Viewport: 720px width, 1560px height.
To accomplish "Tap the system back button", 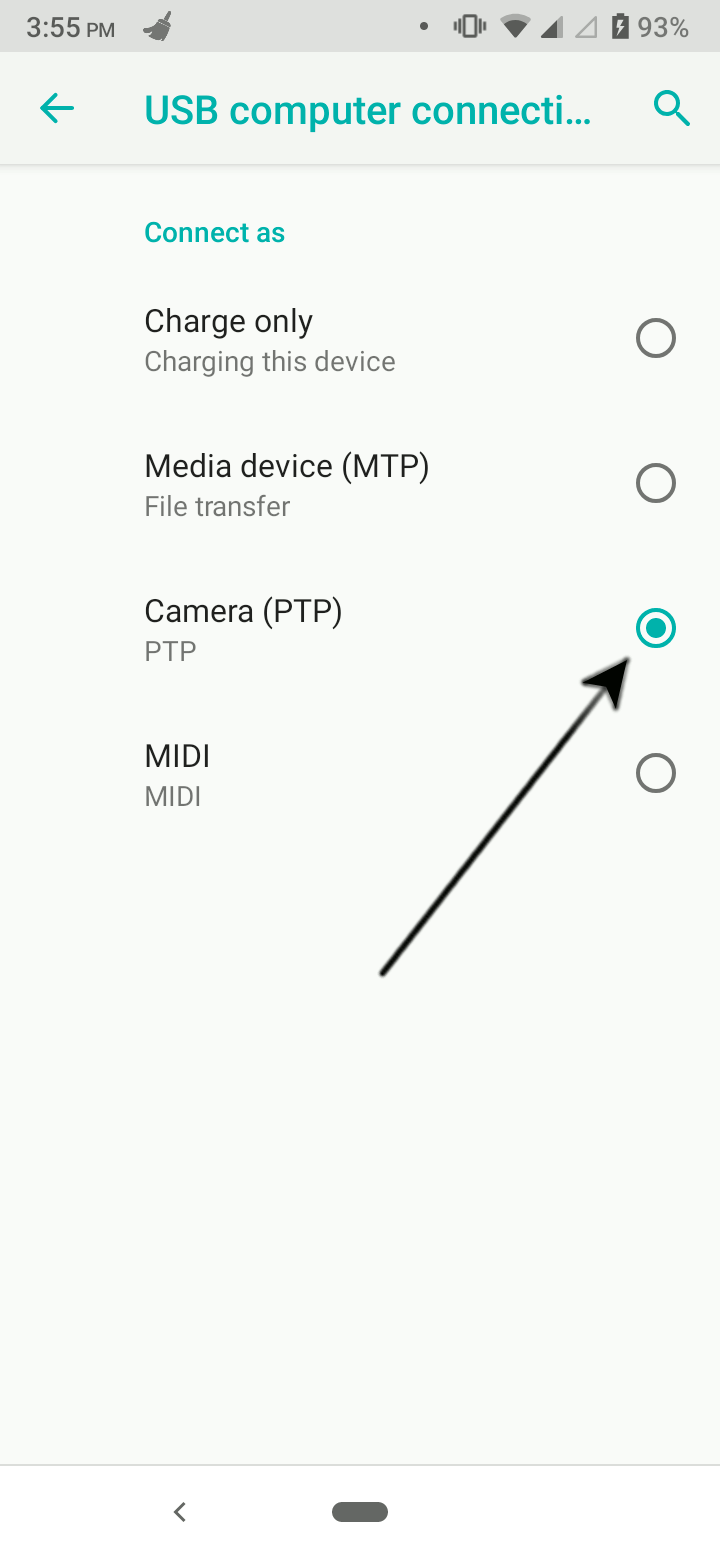I will (180, 1512).
